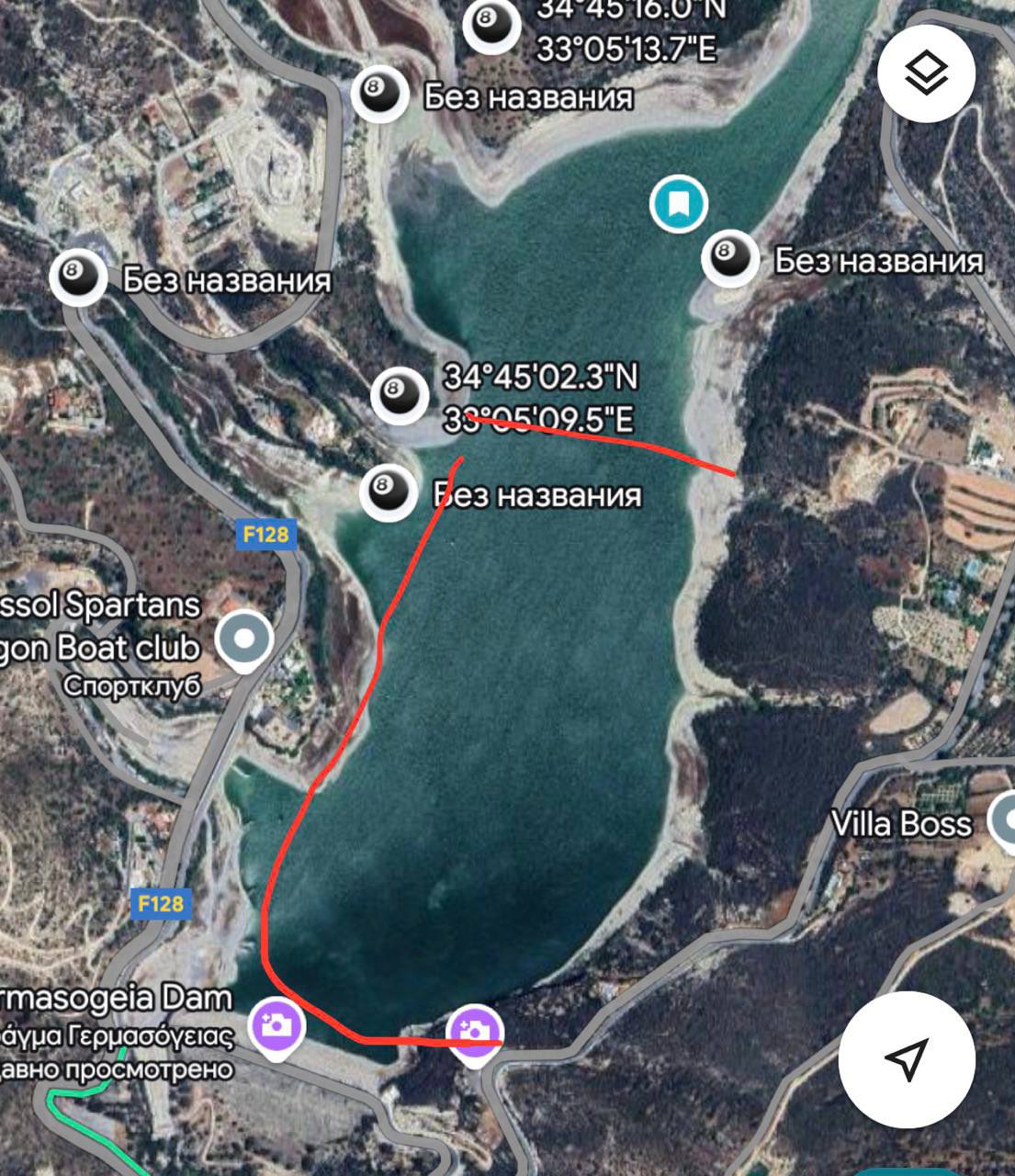1015x1176 pixels.
Task: Open the pin labeled 34°45'02.3"N
Action: tap(400, 395)
